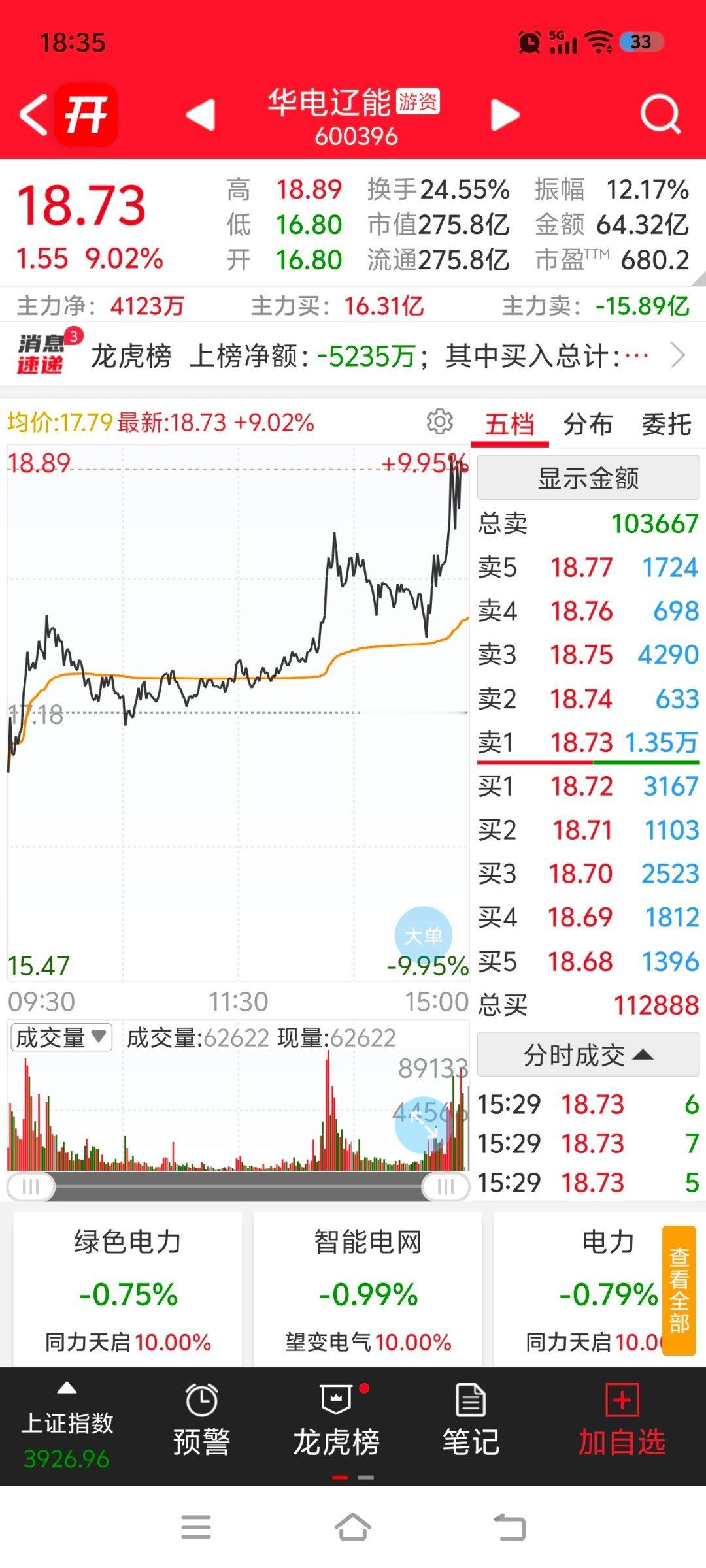
Task: Jump to the next stock arrow
Action: pyautogui.click(x=505, y=115)
